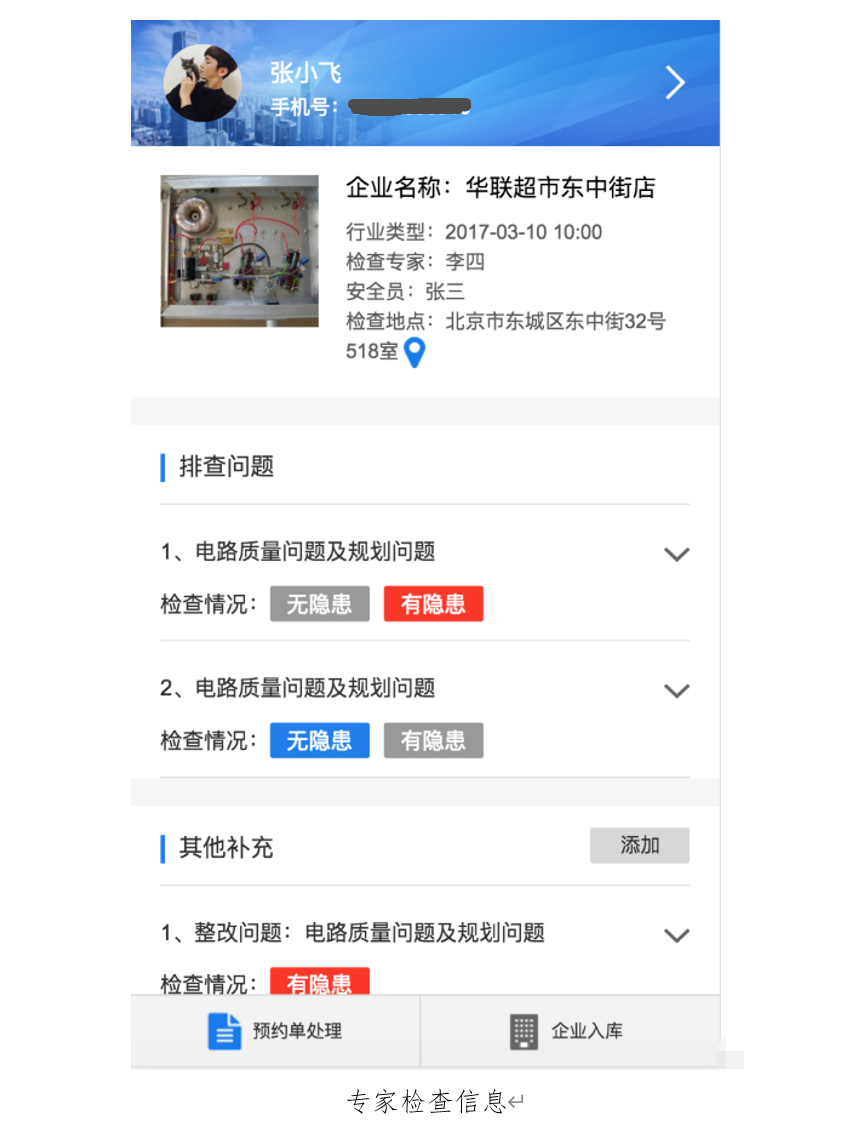852x1134 pixels.
Task: Expand item 1 under 排查问题
Action: (x=677, y=554)
